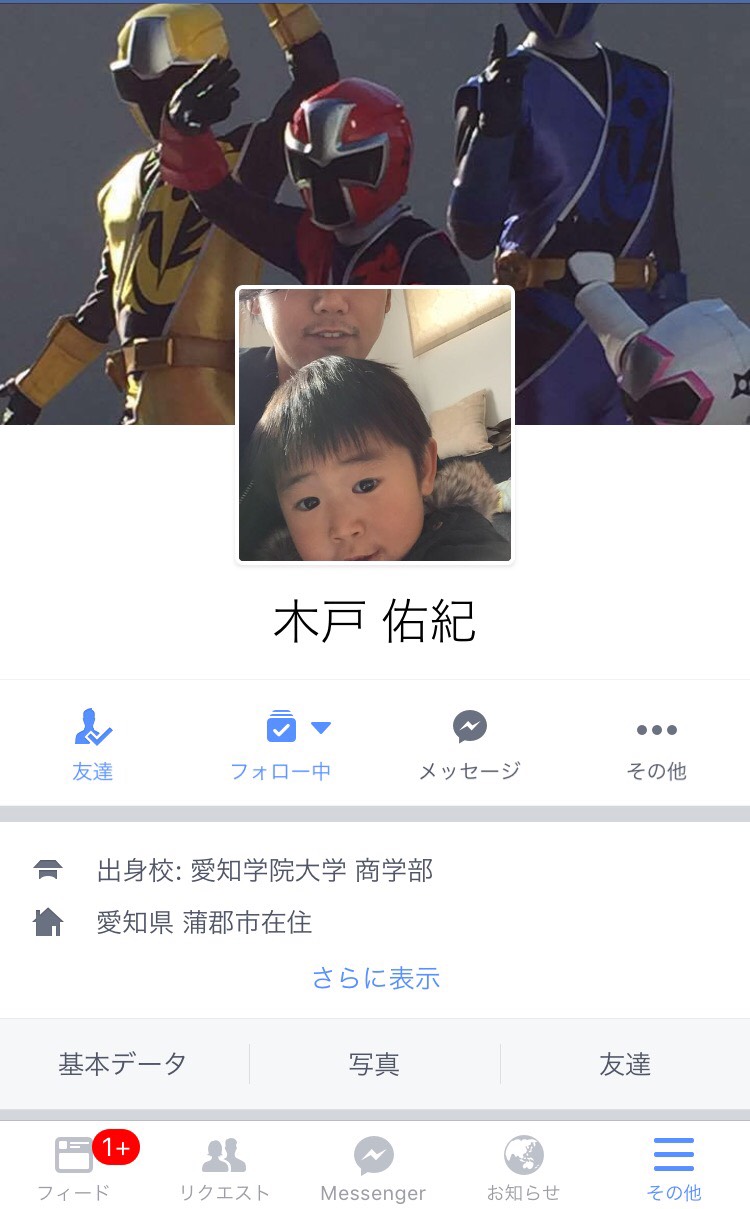750x1209 pixels.
Task: Open the profile picture
Action: click(x=375, y=425)
